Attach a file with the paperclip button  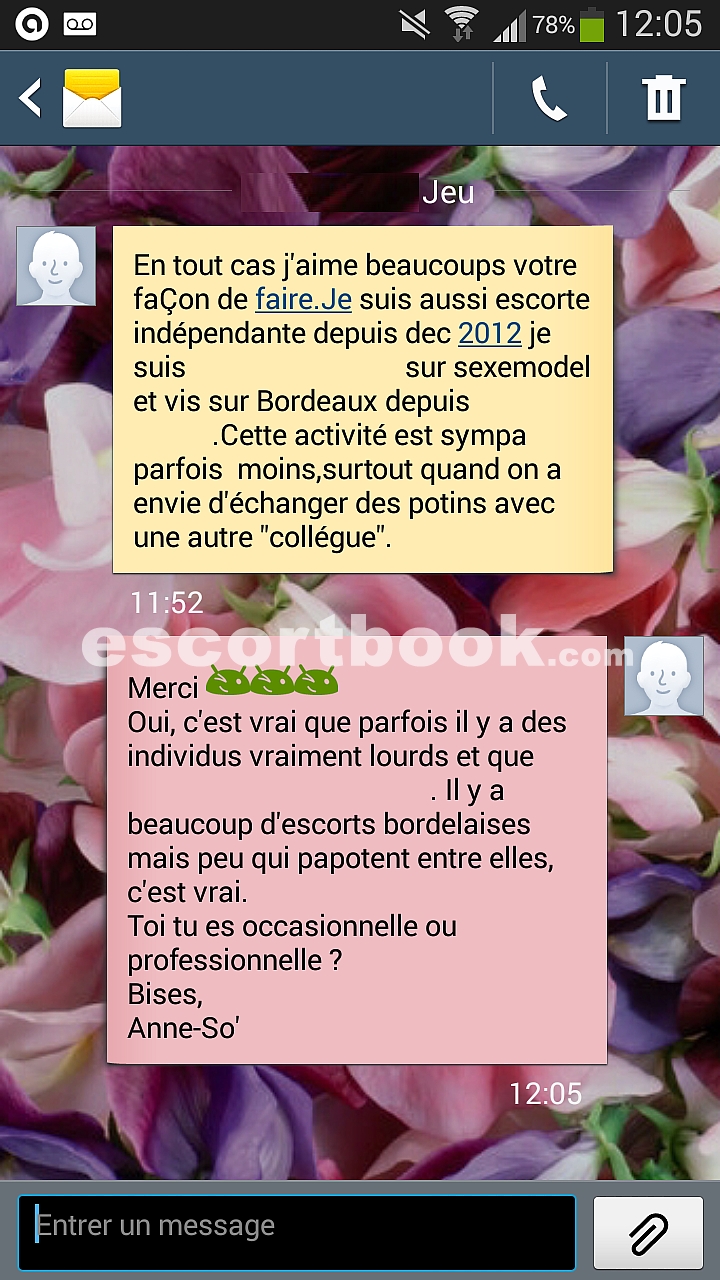[648, 1232]
